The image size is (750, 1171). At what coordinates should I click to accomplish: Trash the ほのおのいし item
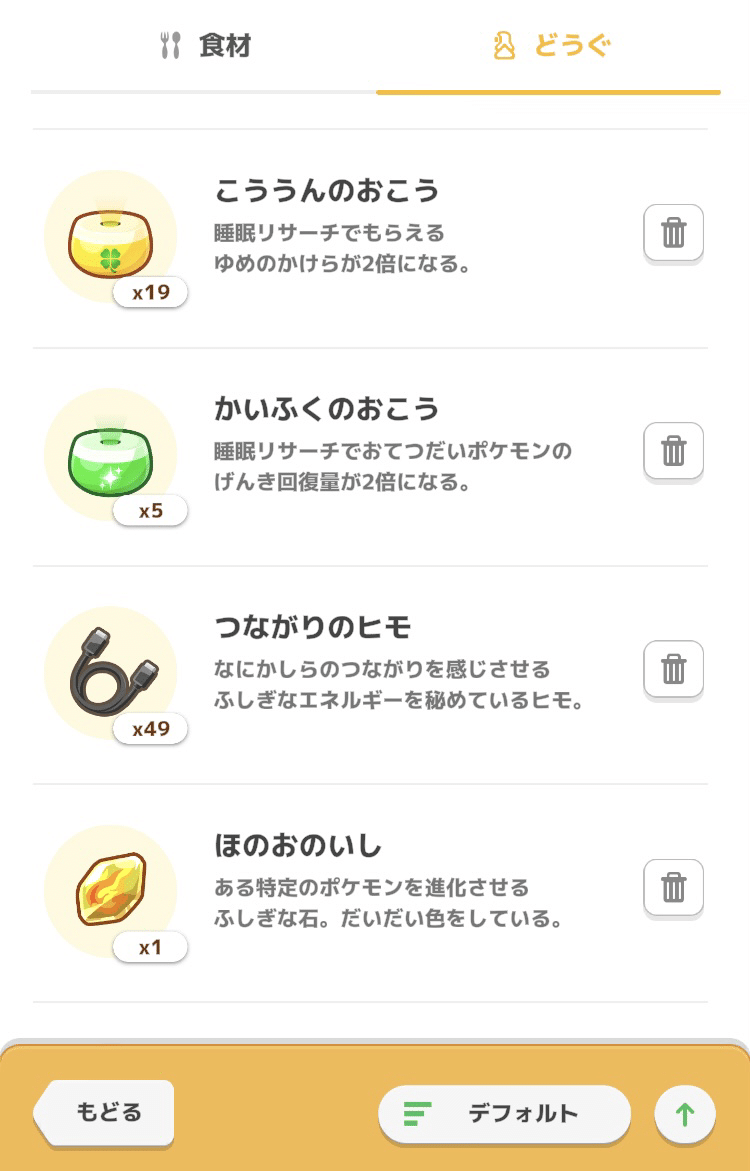tap(673, 888)
